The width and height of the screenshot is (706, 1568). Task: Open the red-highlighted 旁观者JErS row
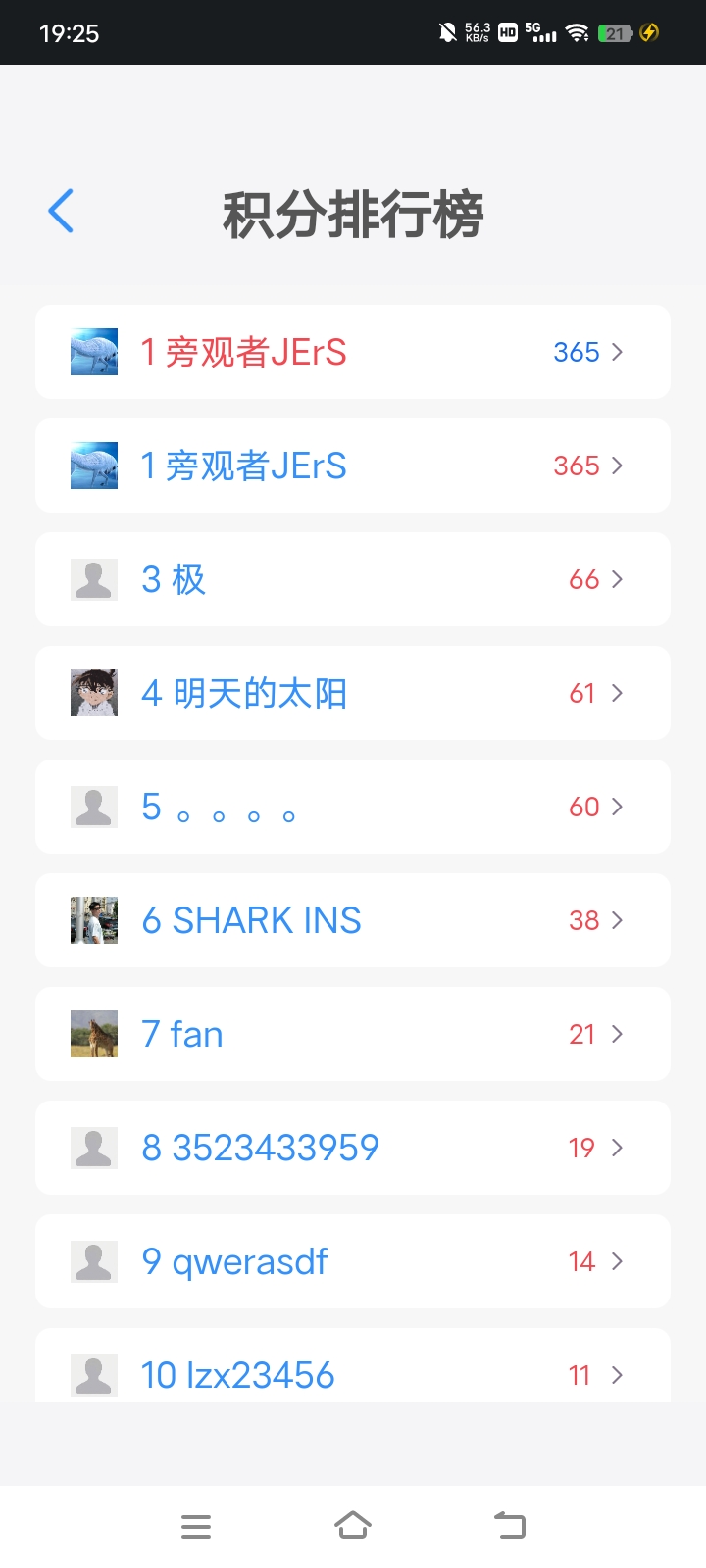[352, 352]
